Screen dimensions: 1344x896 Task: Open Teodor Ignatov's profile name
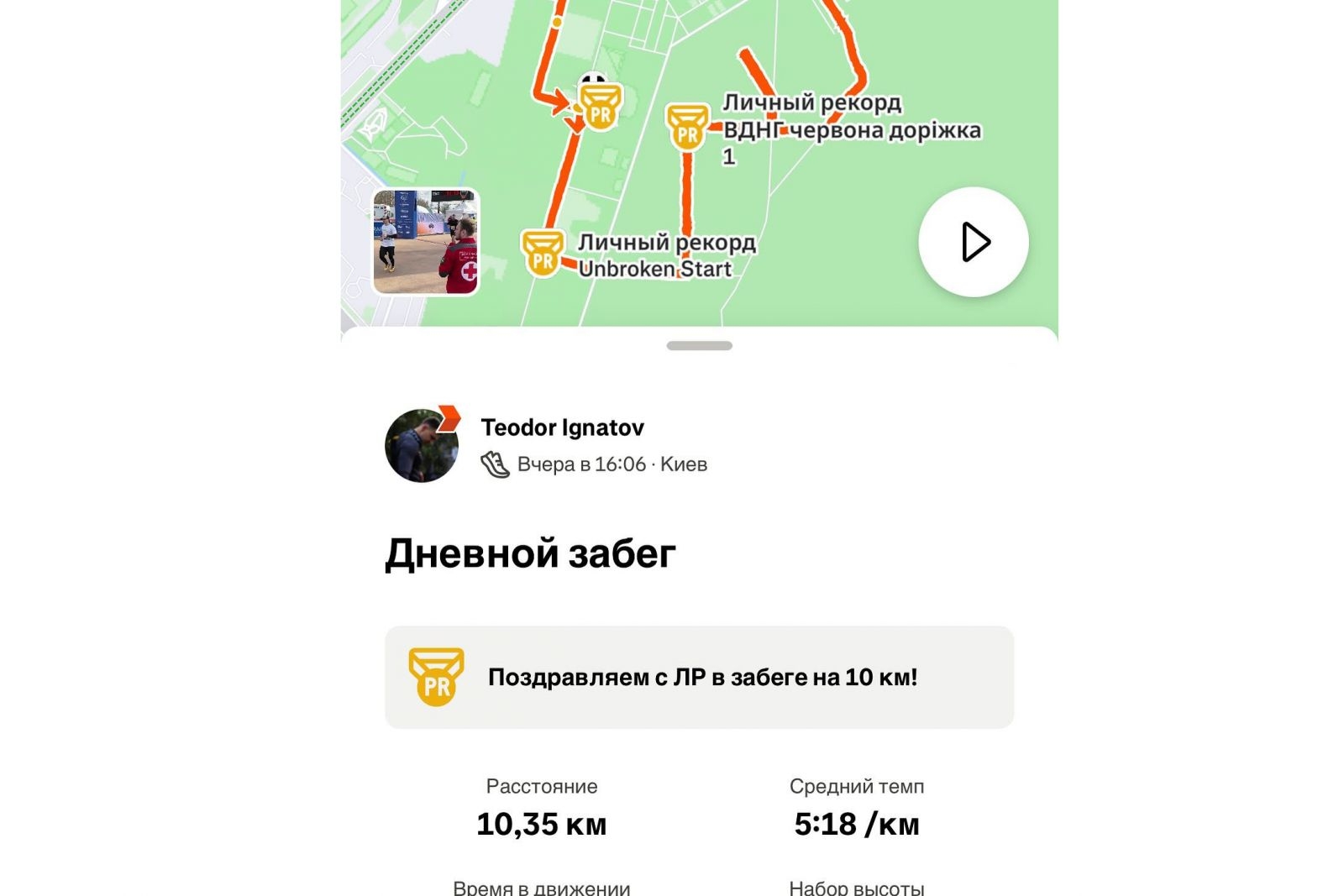[x=562, y=427]
